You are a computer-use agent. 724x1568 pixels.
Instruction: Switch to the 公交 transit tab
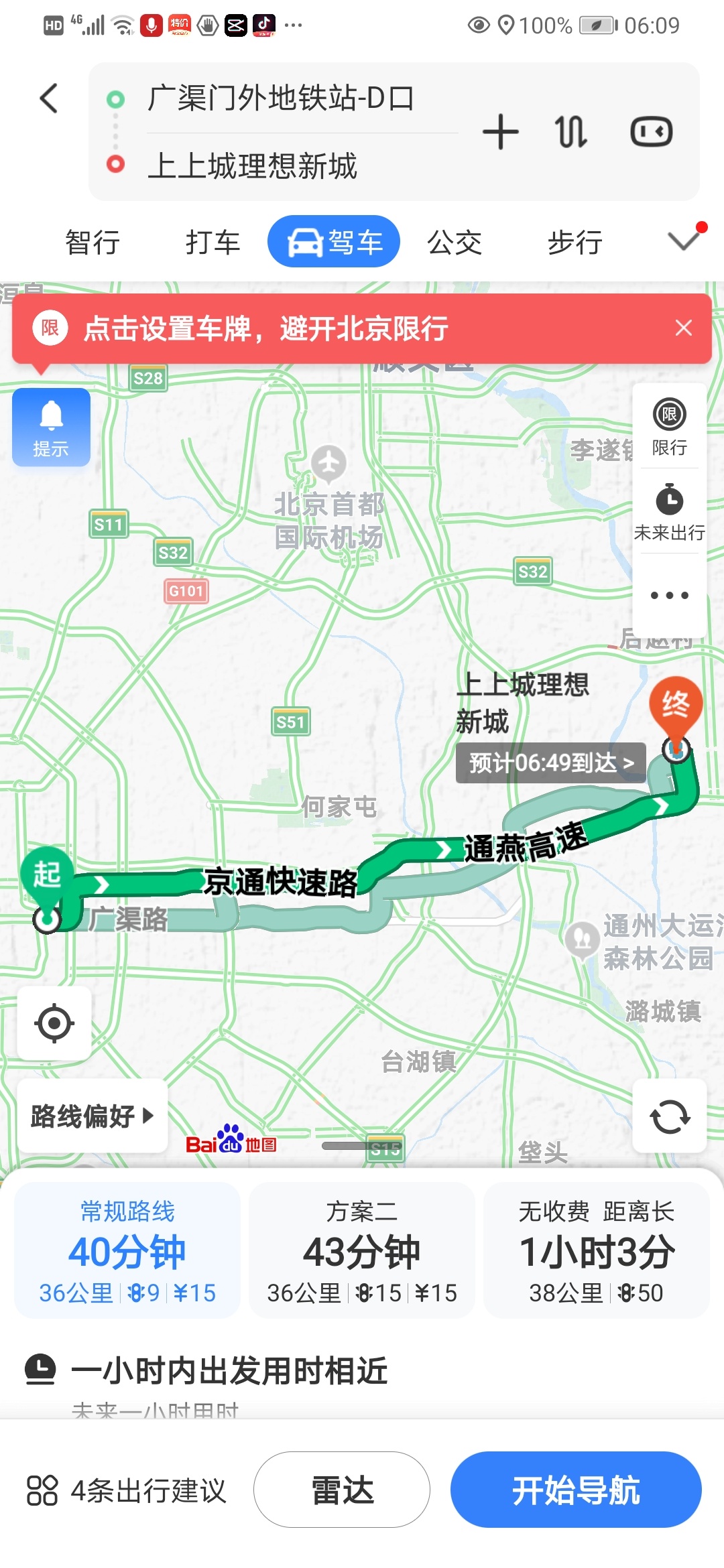click(x=455, y=243)
